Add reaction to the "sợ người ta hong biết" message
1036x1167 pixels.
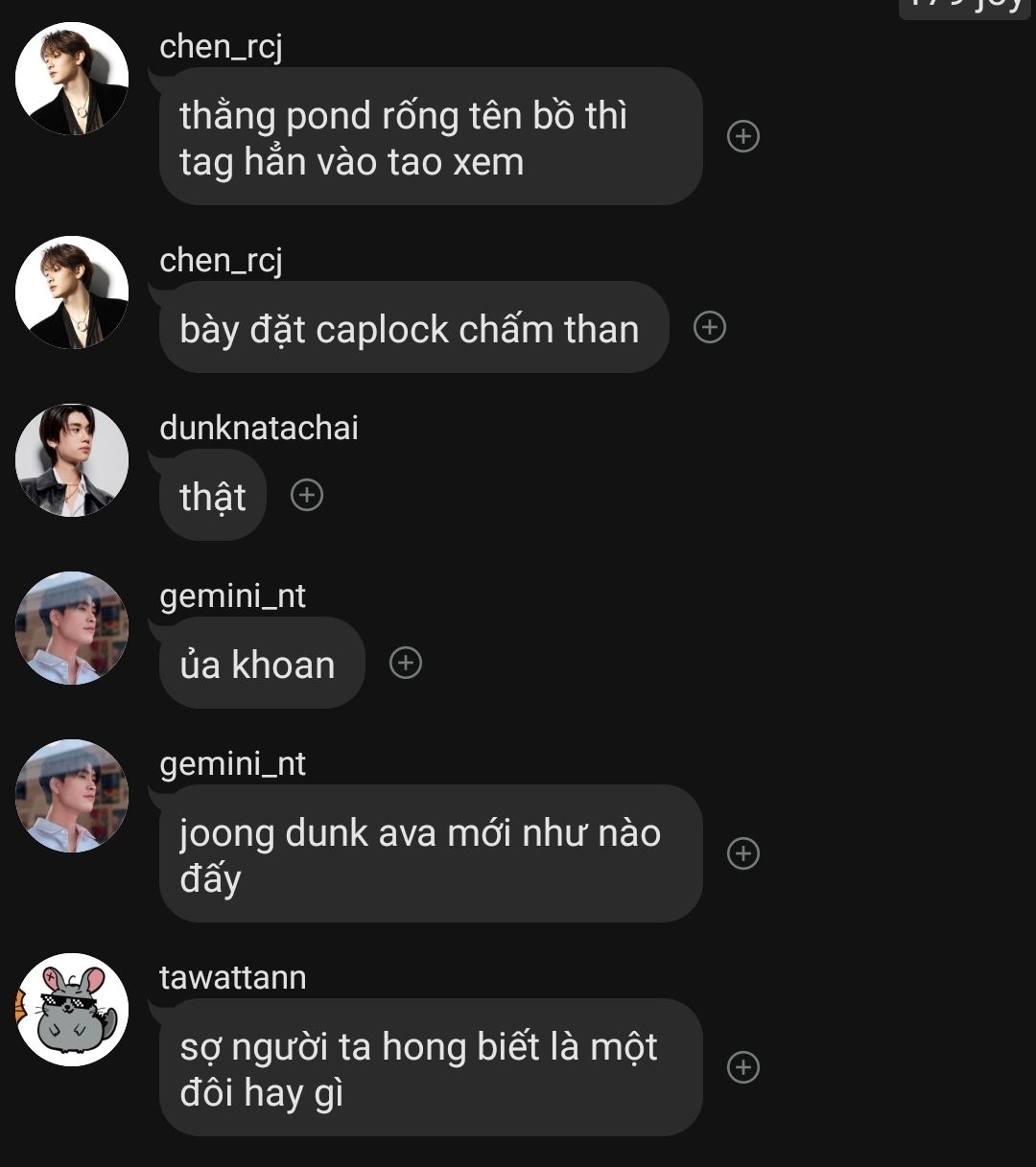click(x=743, y=1067)
